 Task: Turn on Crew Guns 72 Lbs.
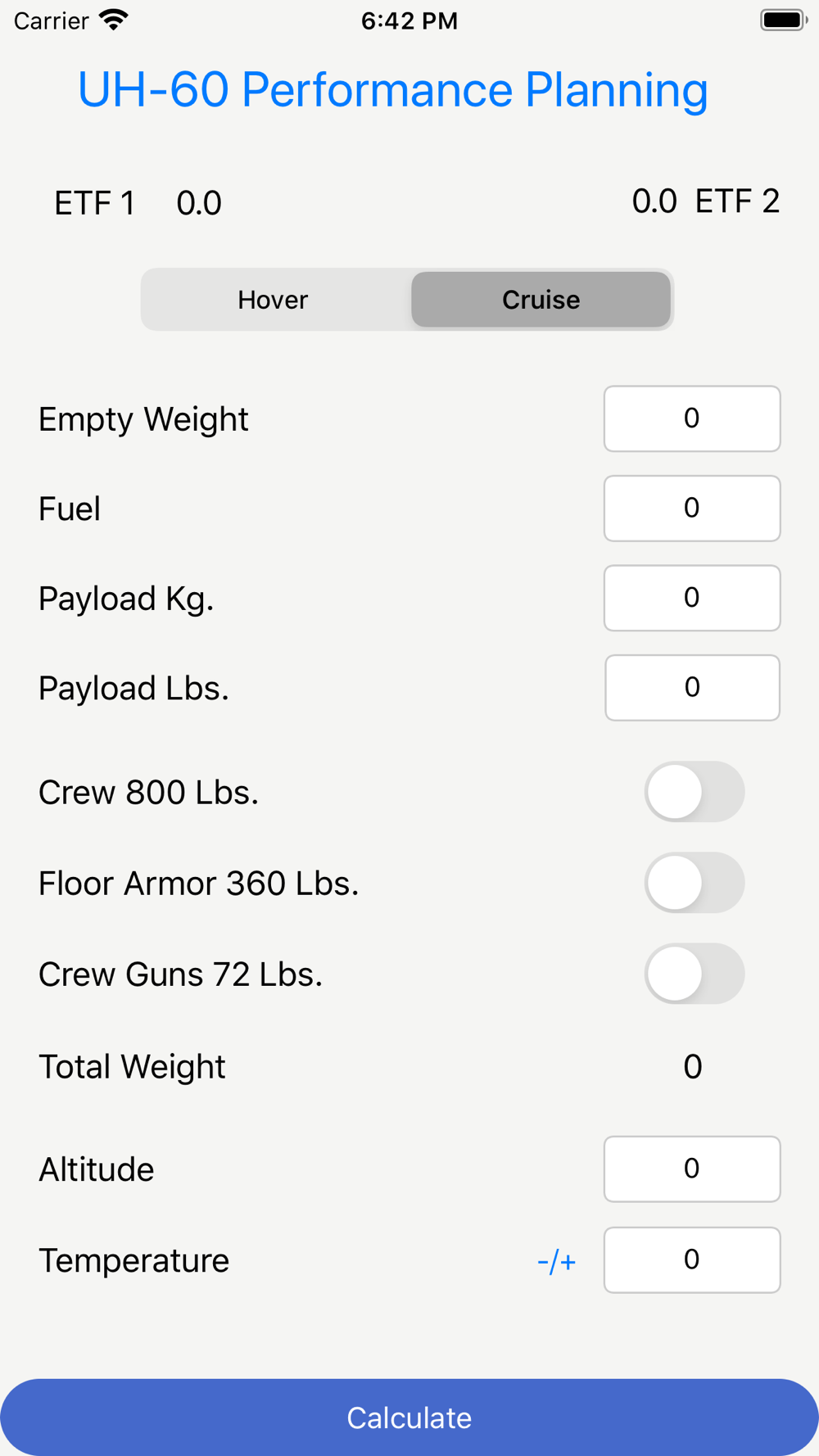(695, 974)
